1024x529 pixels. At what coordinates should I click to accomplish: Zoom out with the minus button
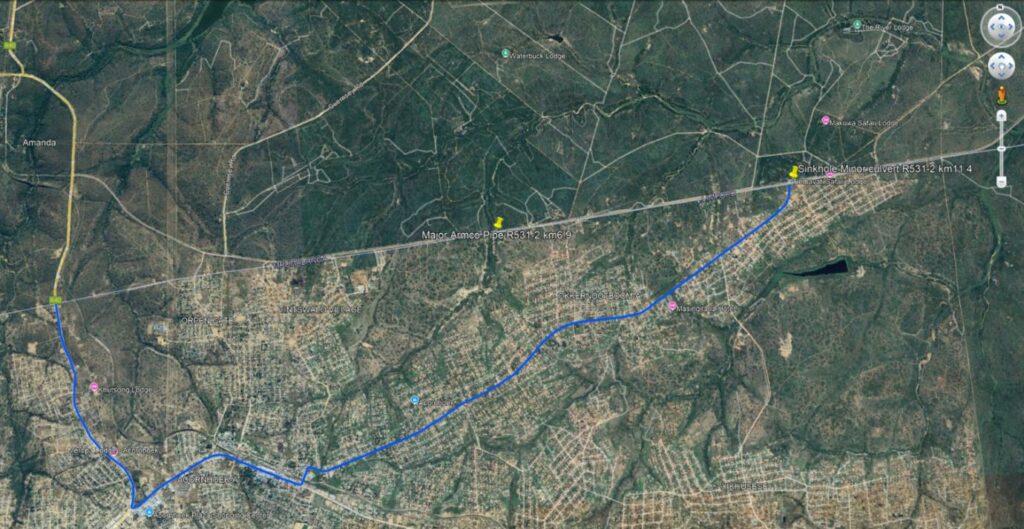pyautogui.click(x=1001, y=182)
